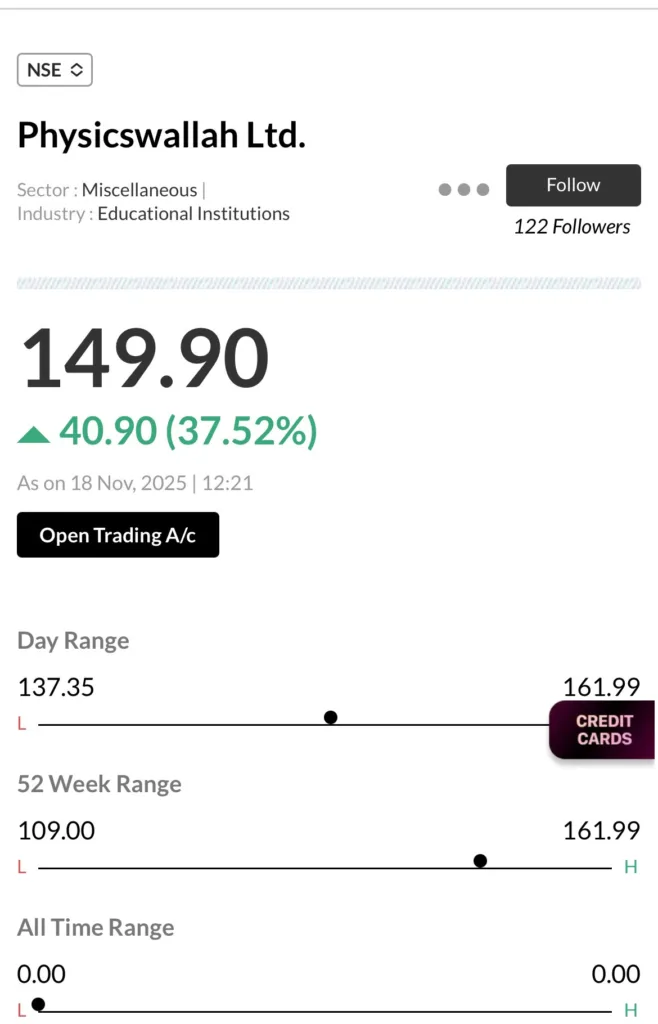Tap Open Trading A/c button
This screenshot has width=658, height=1024.
pyautogui.click(x=118, y=535)
